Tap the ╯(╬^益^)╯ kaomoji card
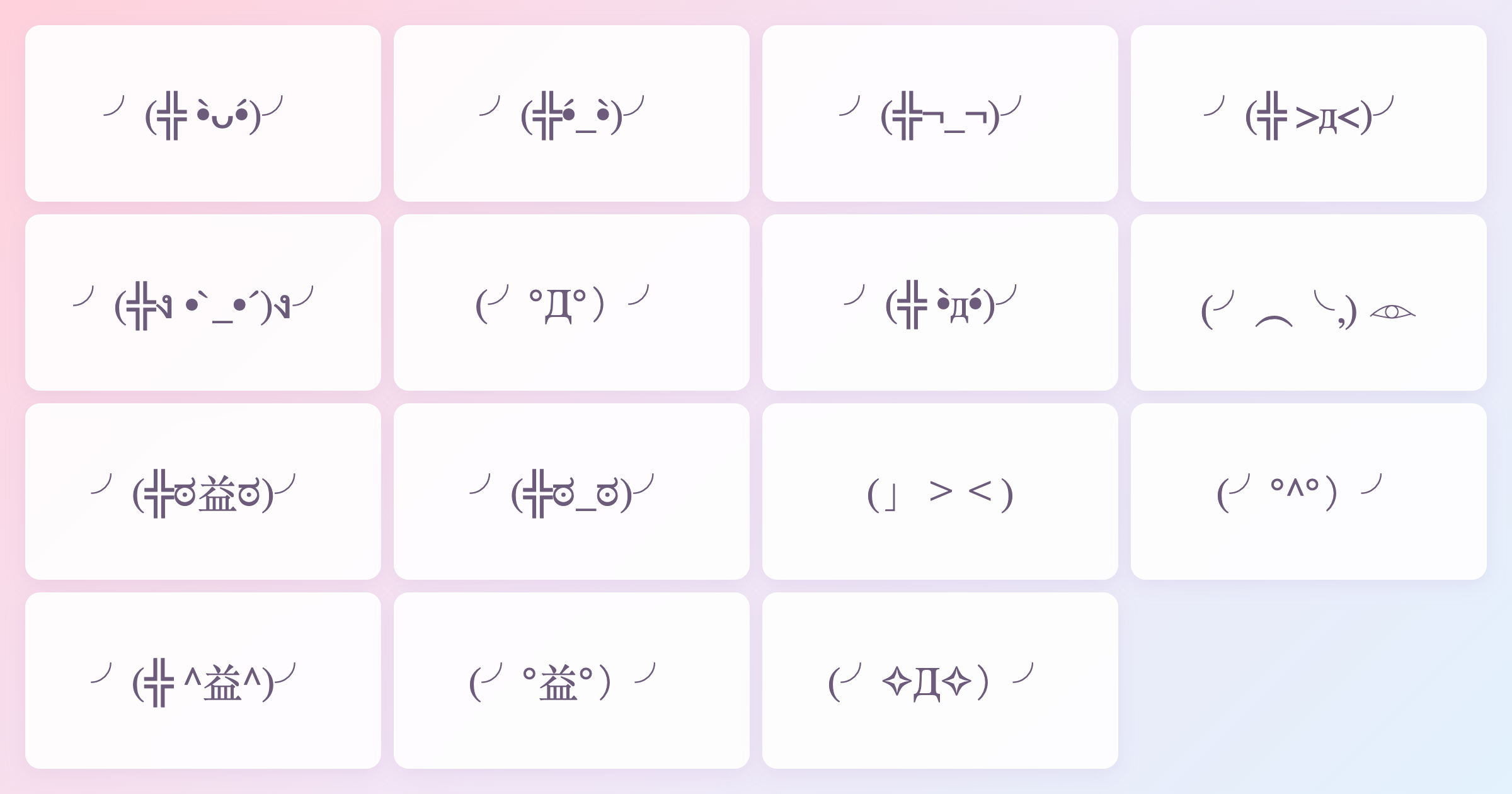1512x794 pixels. 203,681
